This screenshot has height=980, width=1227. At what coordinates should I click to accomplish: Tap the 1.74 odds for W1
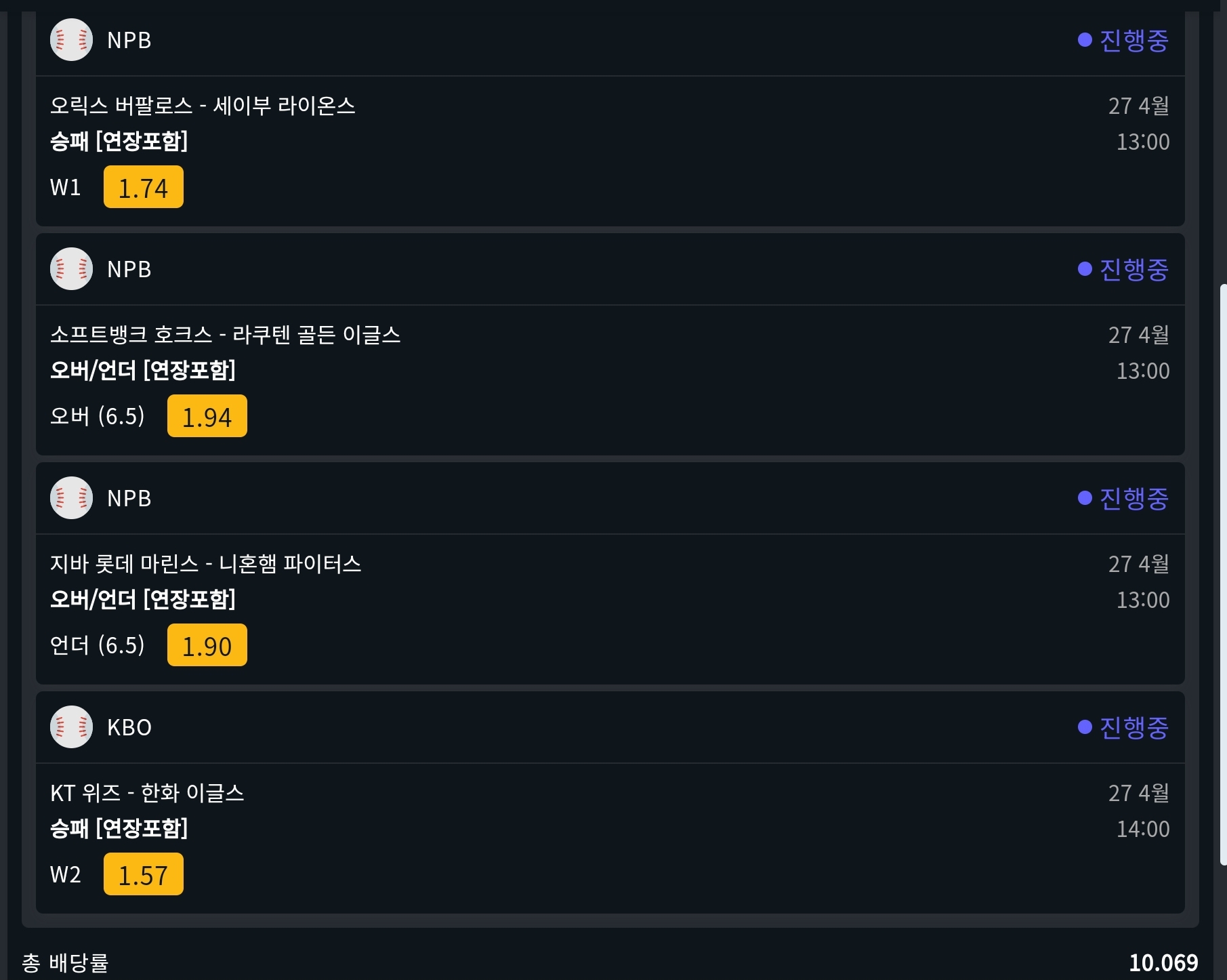143,187
